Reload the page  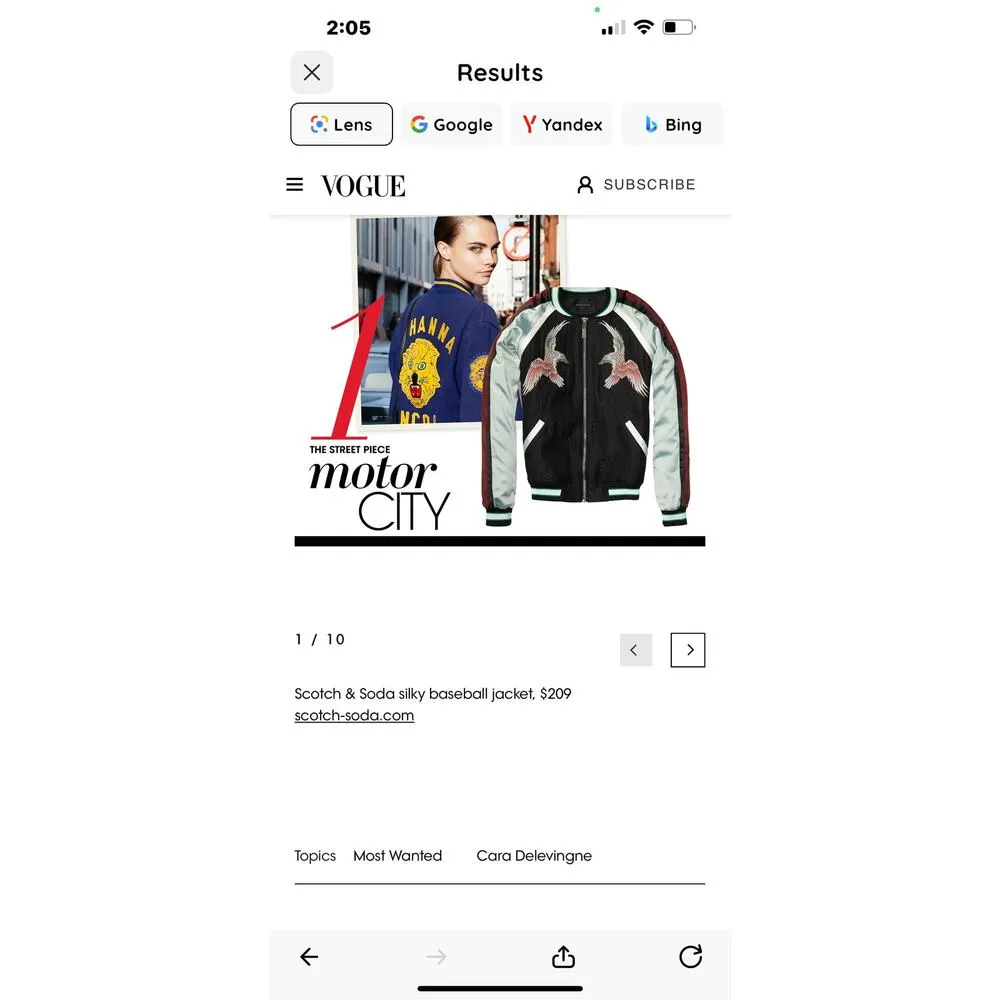690,957
